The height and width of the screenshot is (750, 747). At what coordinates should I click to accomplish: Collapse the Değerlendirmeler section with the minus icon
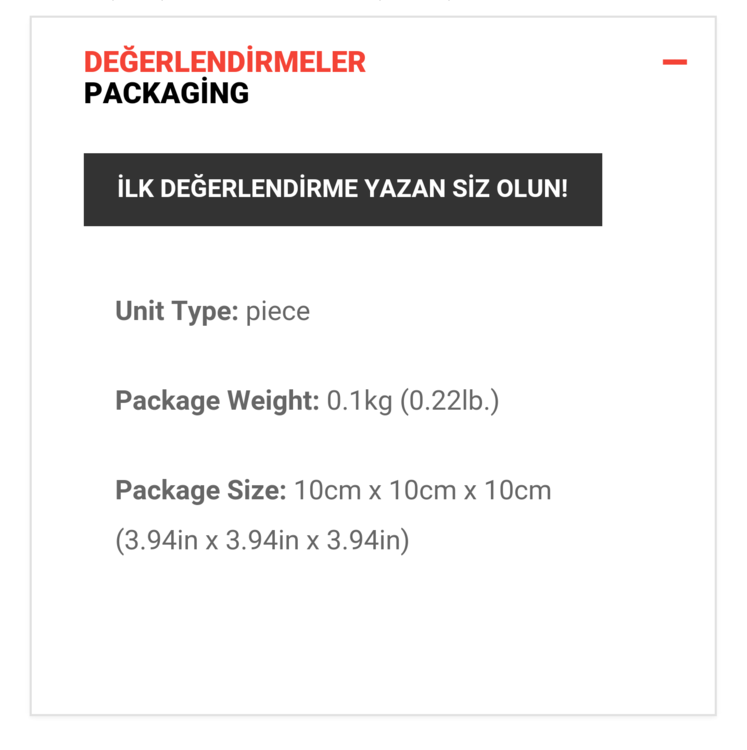(x=674, y=62)
